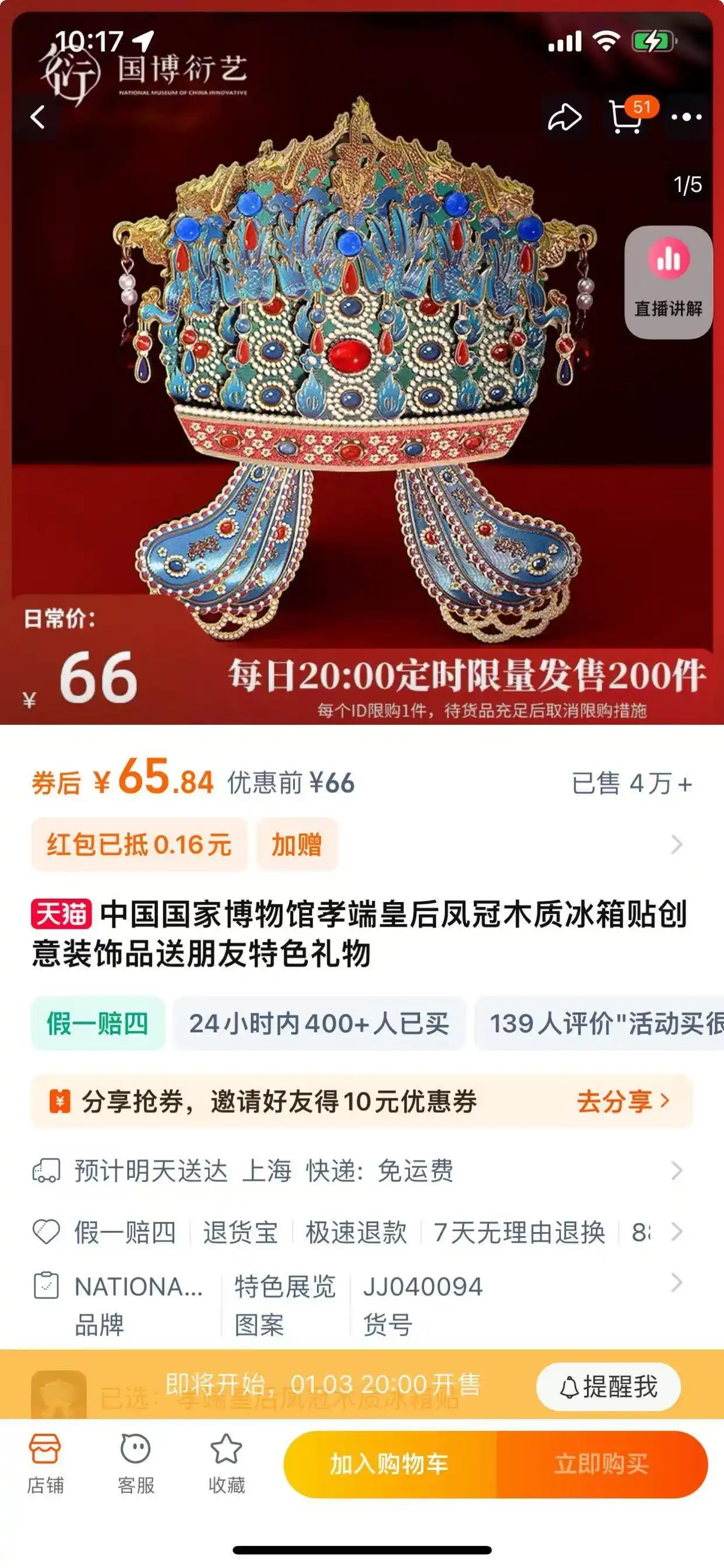Expand the 红包已抵 0.16元 discount details
Viewport: 724px width, 1568px height.
(x=139, y=845)
